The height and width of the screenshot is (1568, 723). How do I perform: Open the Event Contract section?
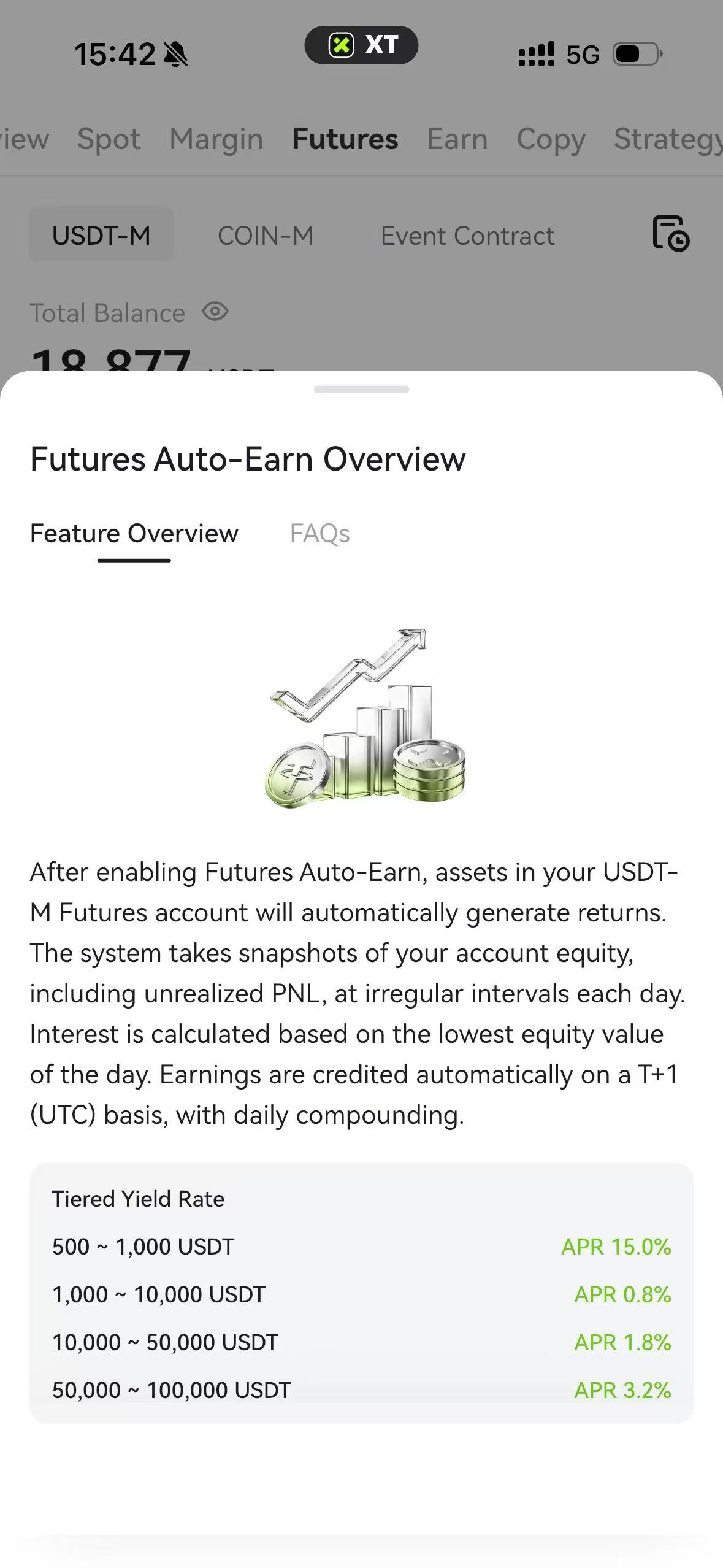click(467, 236)
